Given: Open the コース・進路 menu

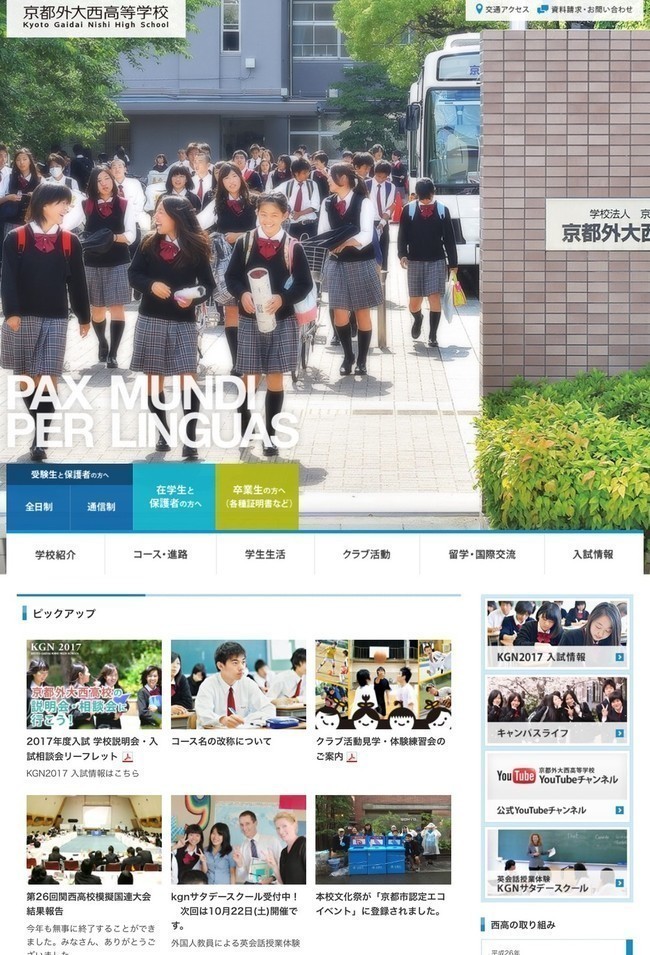Looking at the screenshot, I should (160, 554).
